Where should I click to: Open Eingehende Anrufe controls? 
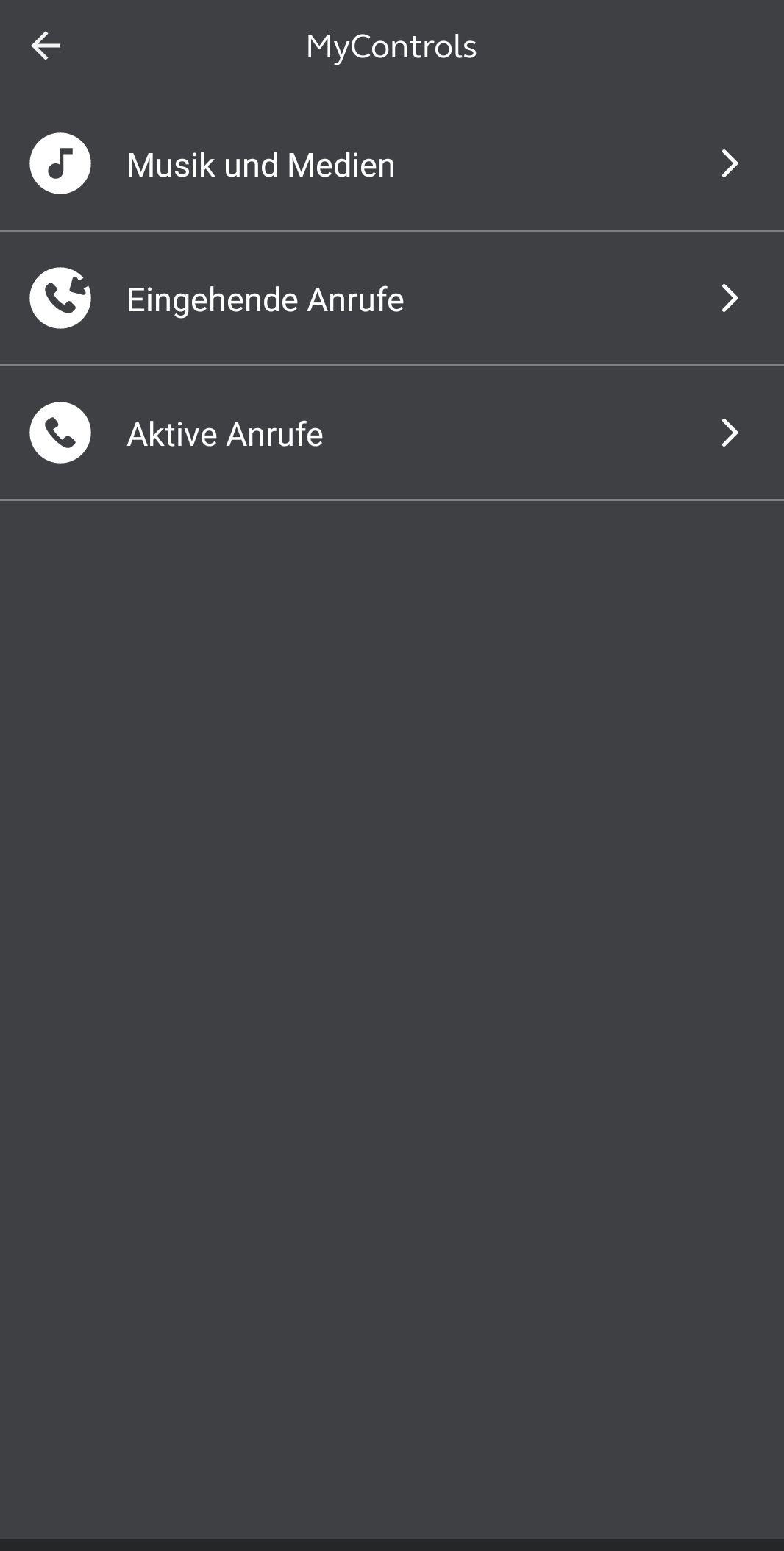391,299
